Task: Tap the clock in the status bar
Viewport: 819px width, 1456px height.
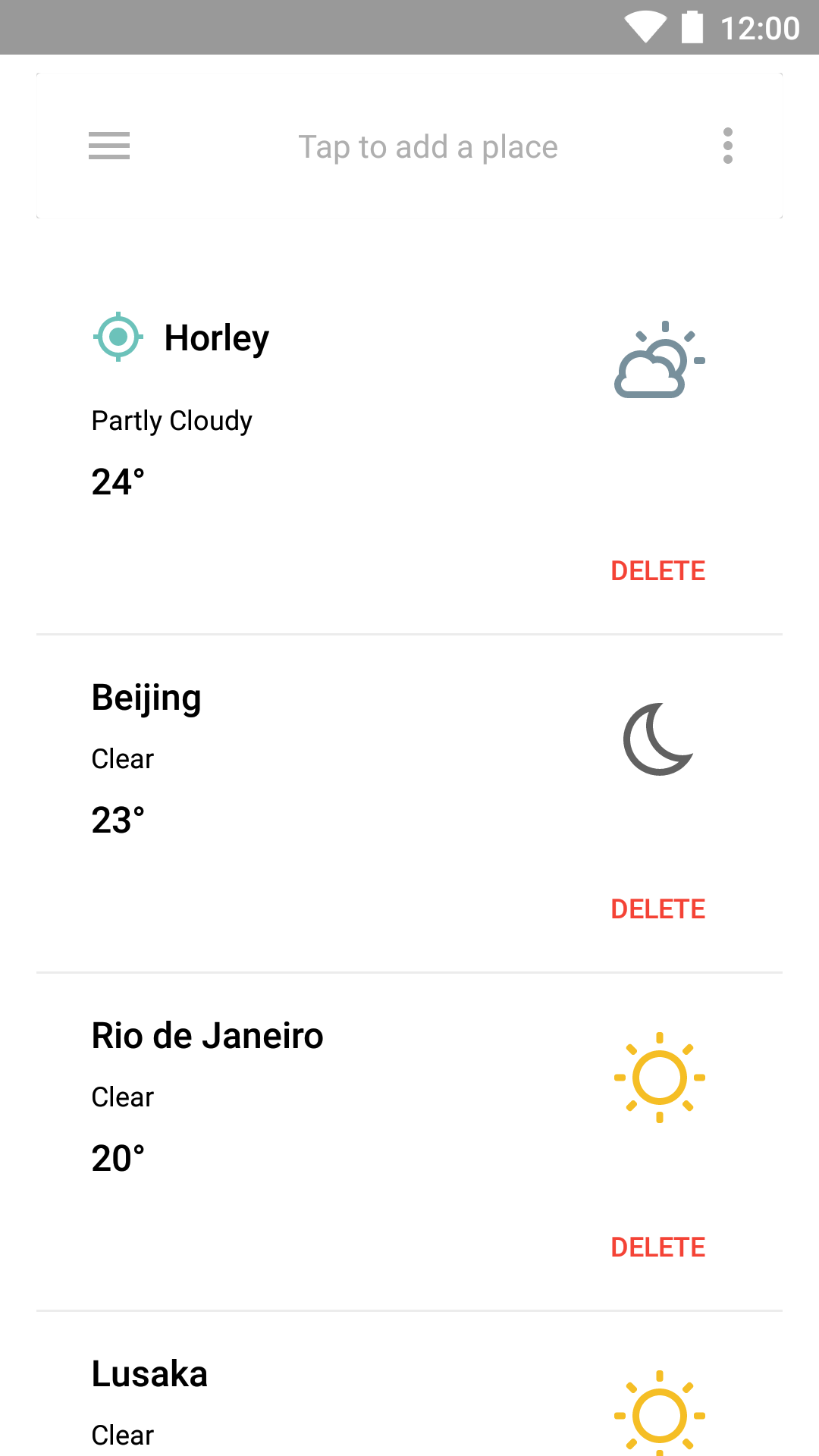Action: point(760,28)
